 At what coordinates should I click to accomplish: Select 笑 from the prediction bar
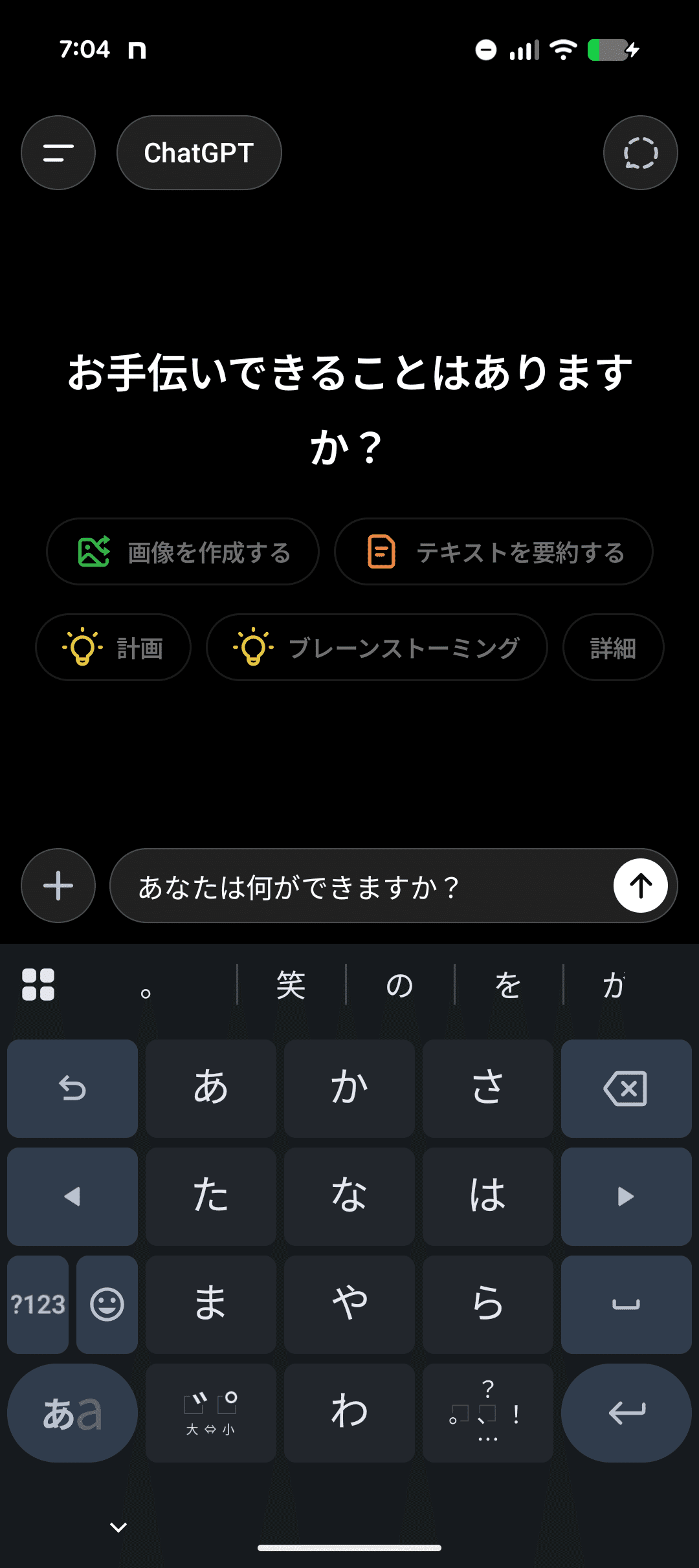[291, 985]
